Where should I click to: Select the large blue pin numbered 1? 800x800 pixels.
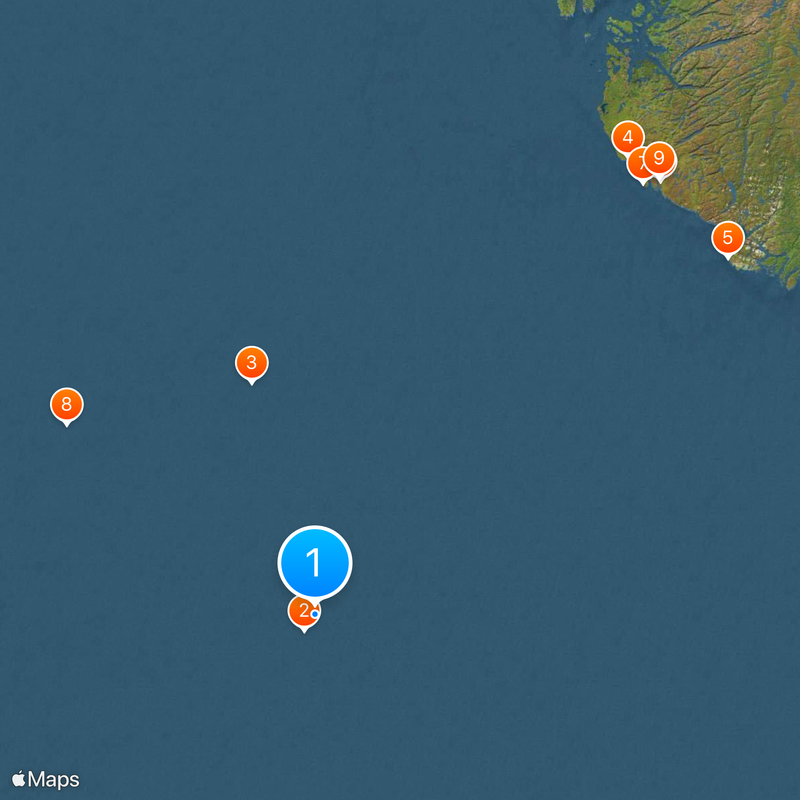[x=314, y=562]
